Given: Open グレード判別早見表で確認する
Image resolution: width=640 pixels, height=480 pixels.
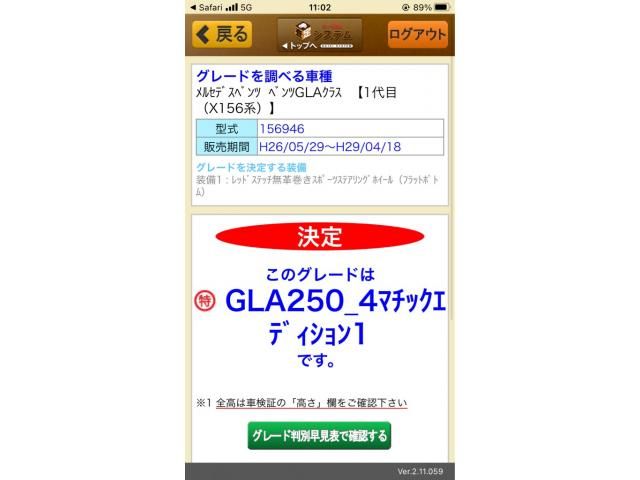Looking at the screenshot, I should [319, 436].
